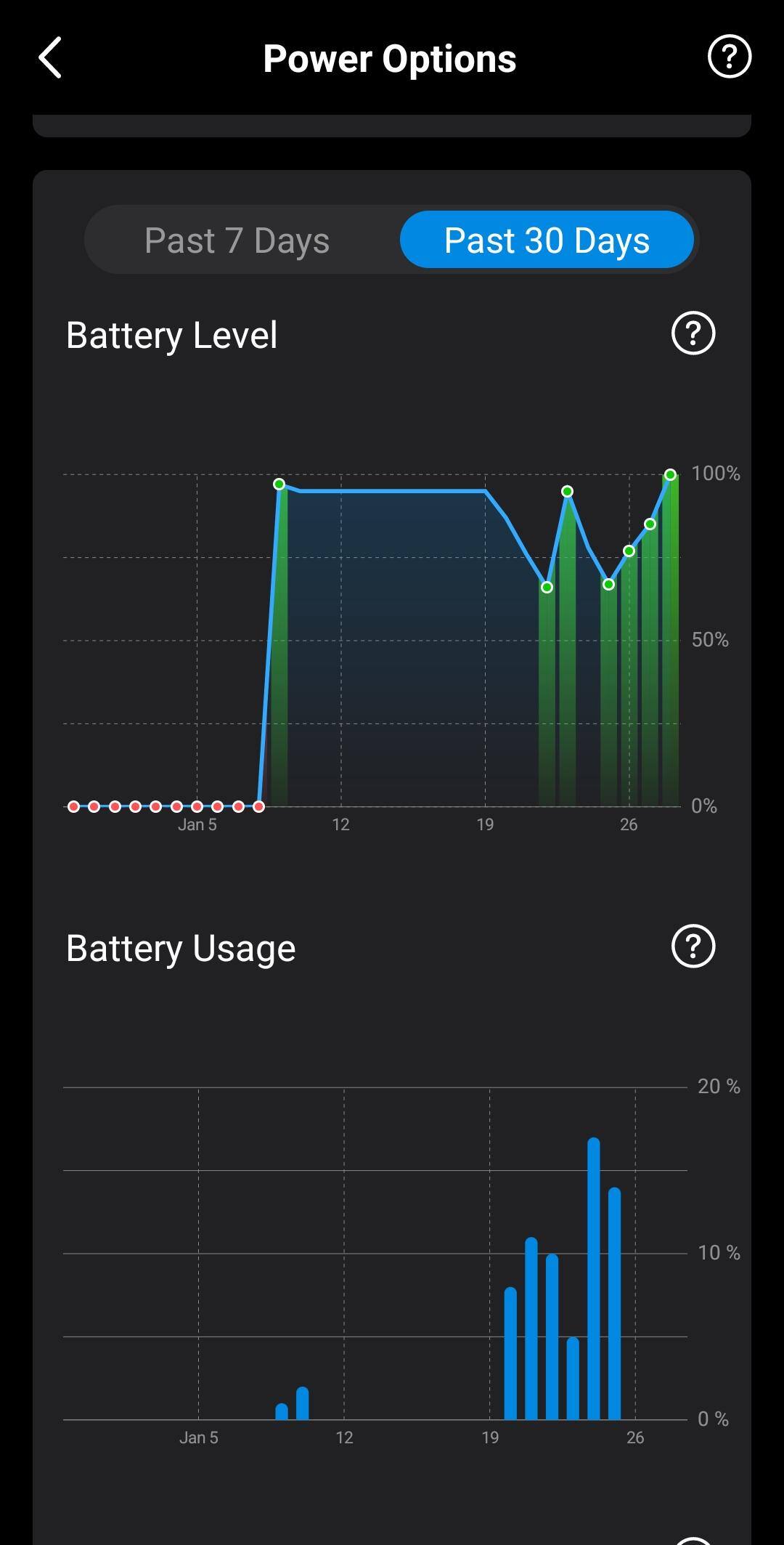
Task: Open help for Battery Usage
Action: coord(693,946)
